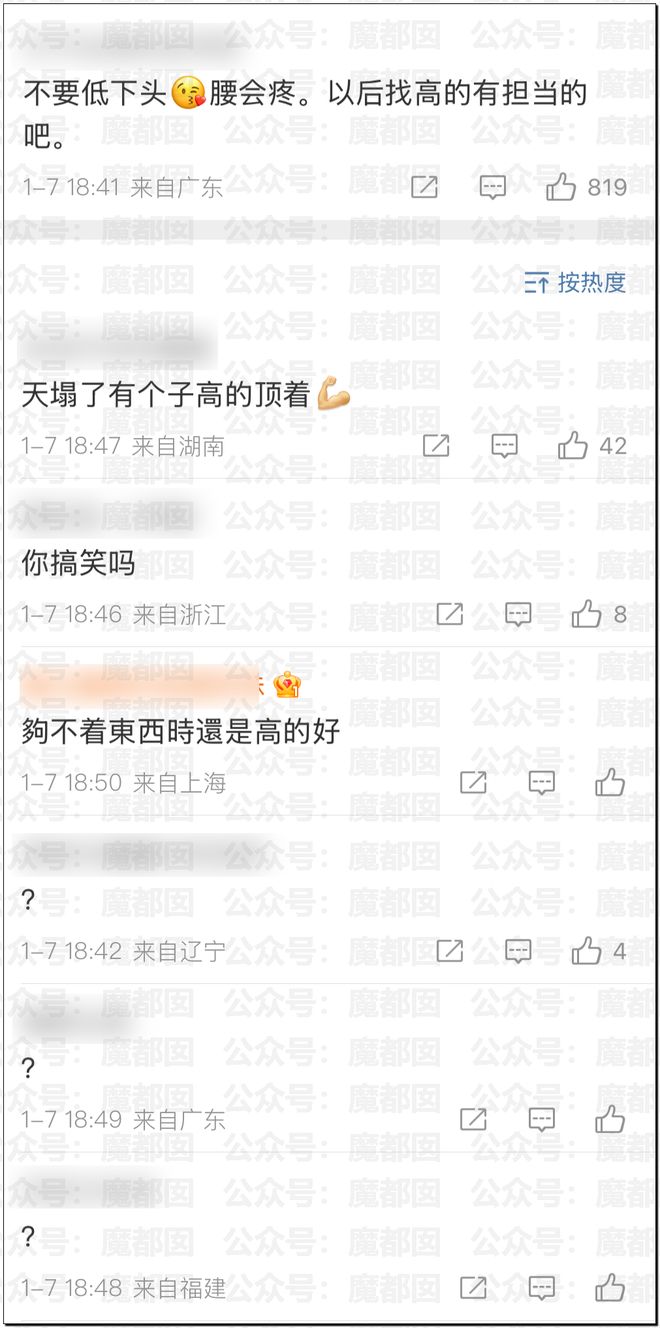Reply to the 18:42 comment from 辽宁
Image resolution: width=660 pixels, height=1328 pixels.
pos(518,951)
